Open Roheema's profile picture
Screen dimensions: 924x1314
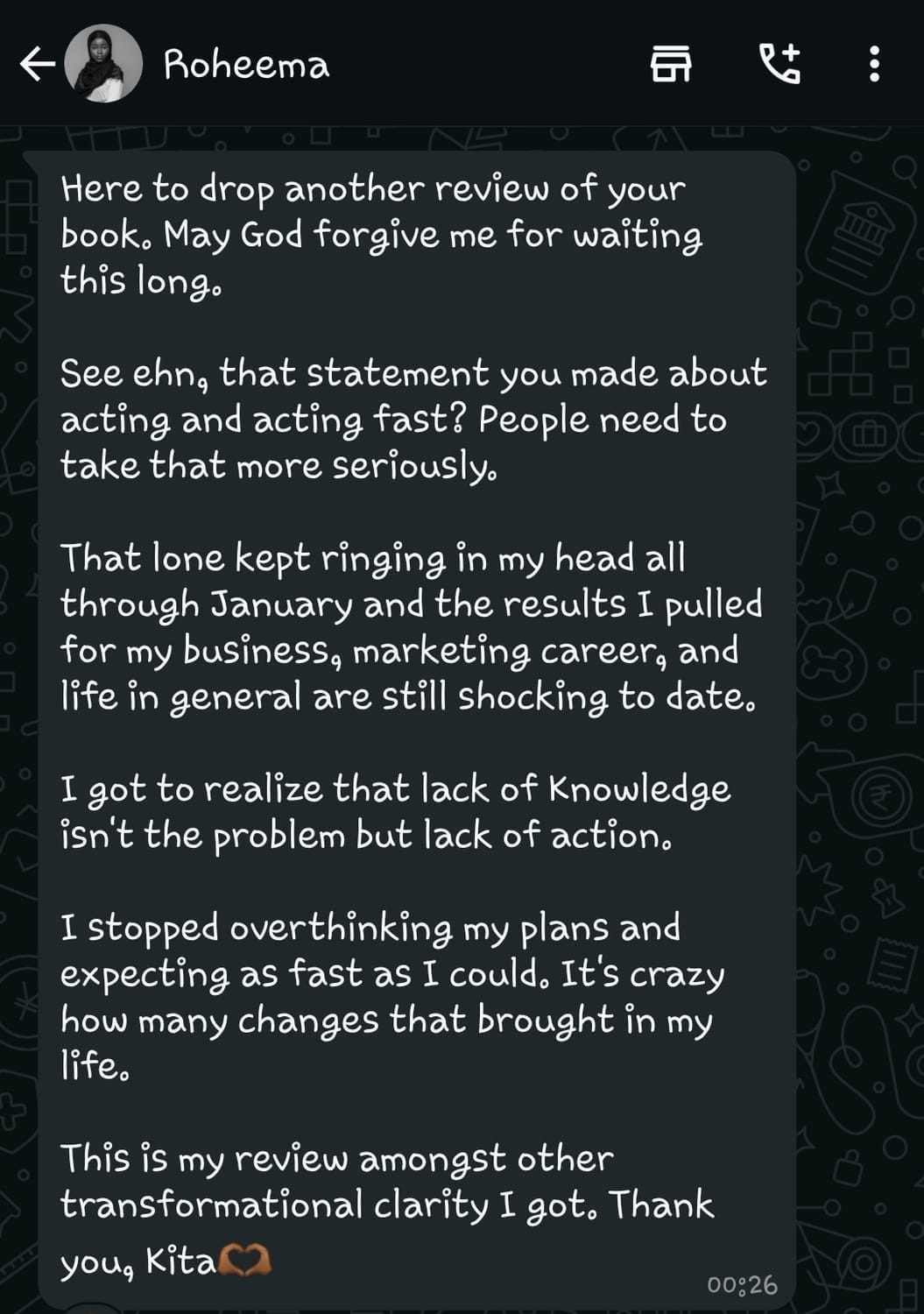point(104,64)
